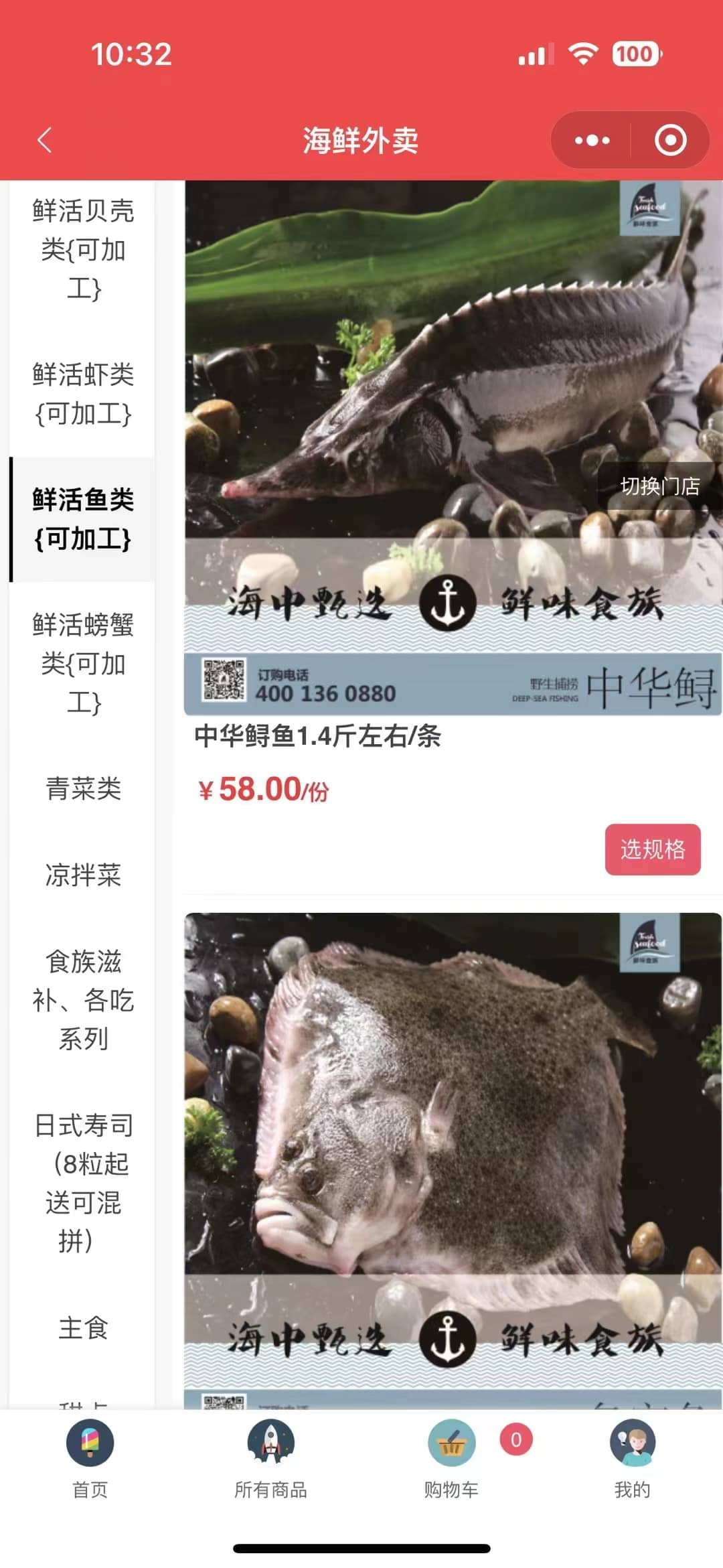The image size is (723, 1568).
Task: Select 鲜活虾类{可加工} category
Action: tap(83, 394)
